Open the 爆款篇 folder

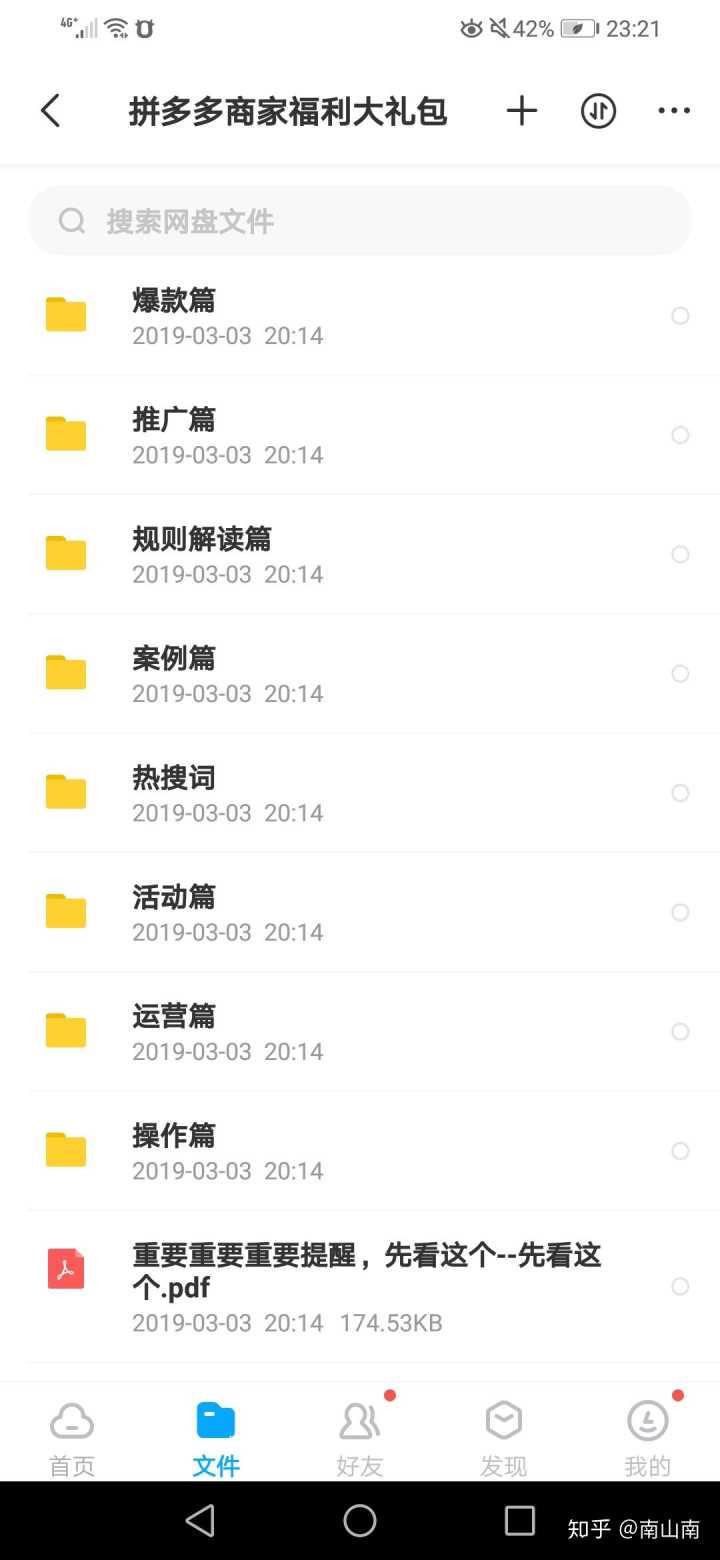[300, 316]
